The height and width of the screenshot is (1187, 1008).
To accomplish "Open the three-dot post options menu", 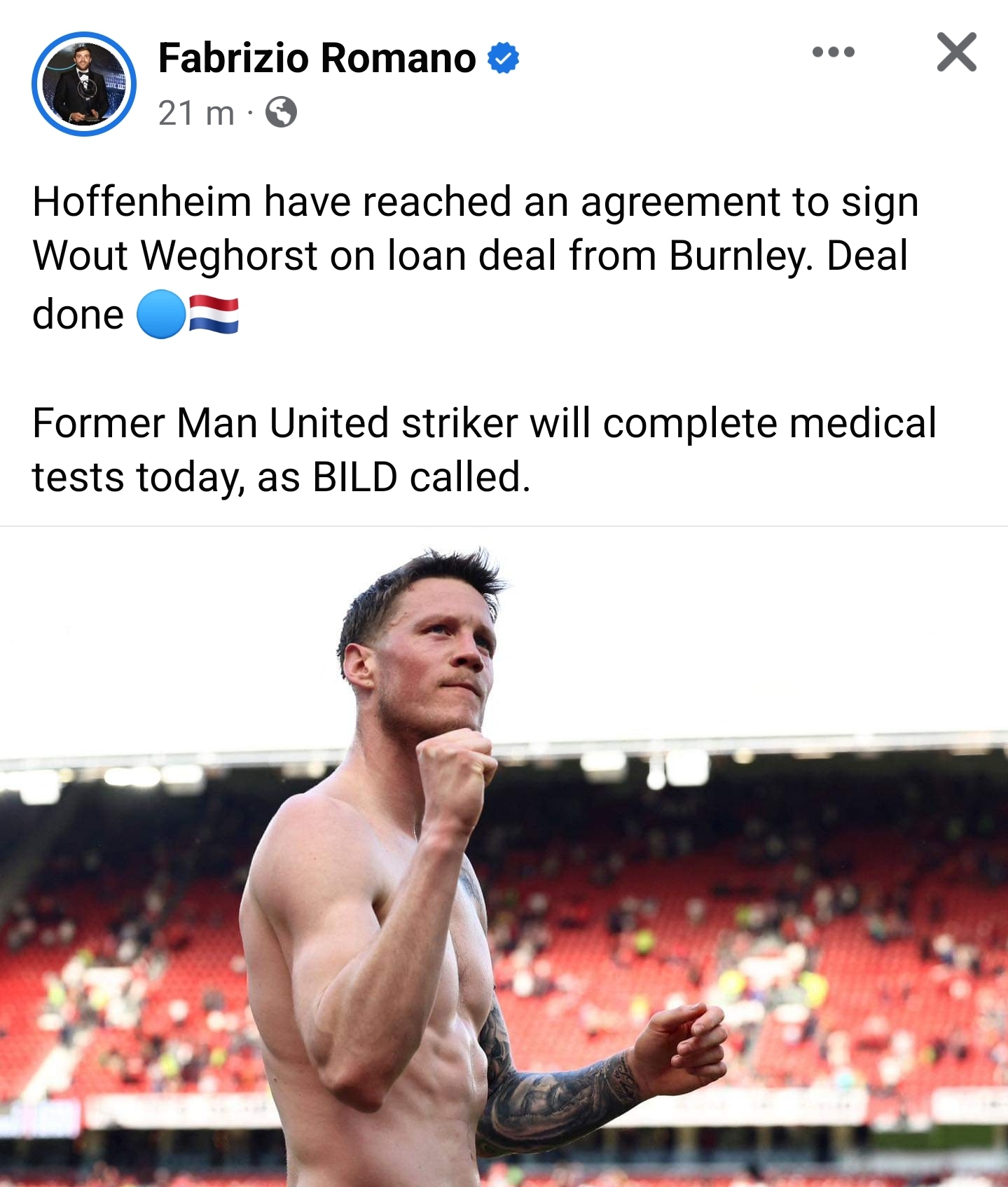I will [833, 52].
